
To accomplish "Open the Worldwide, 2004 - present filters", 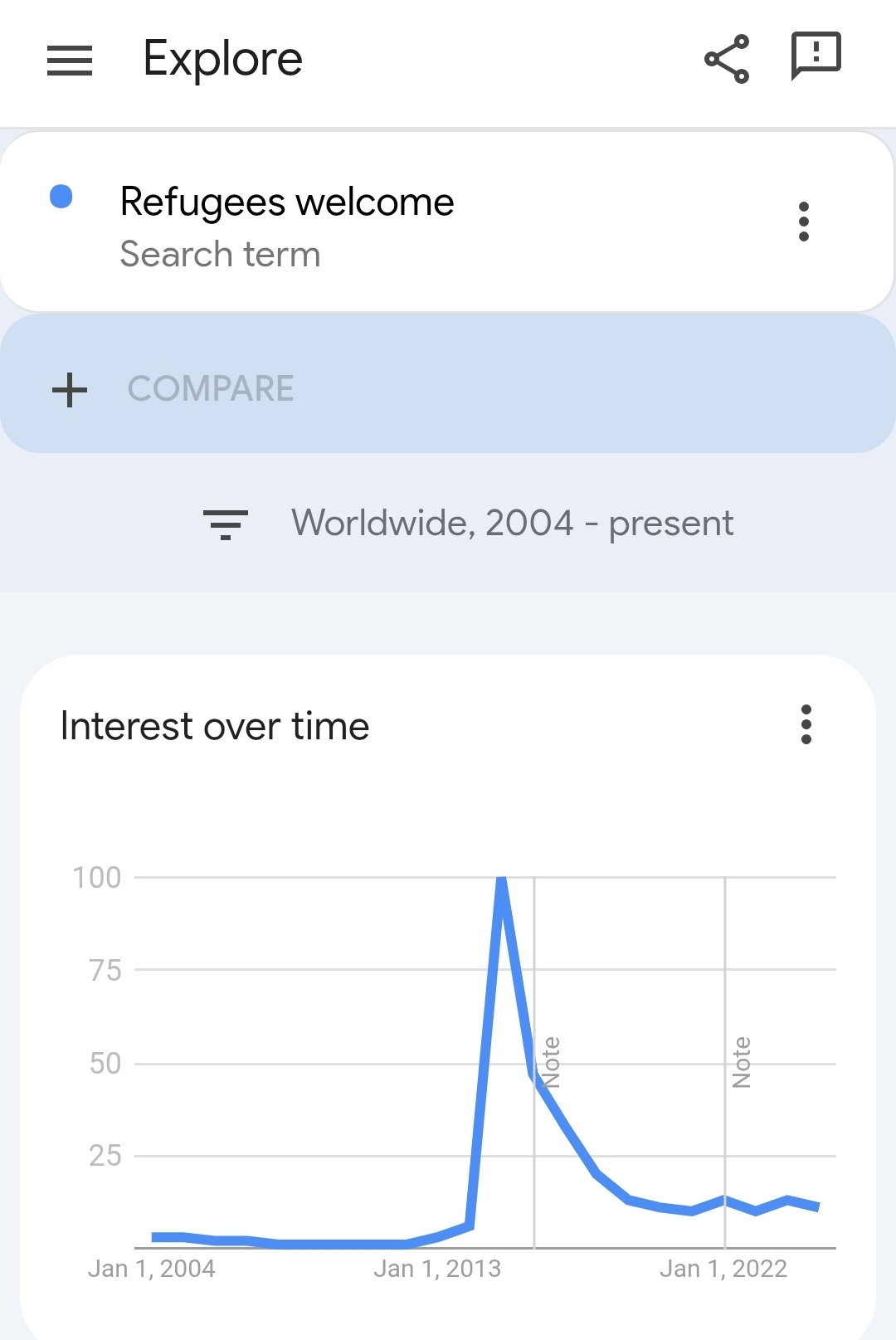I will (x=470, y=524).
